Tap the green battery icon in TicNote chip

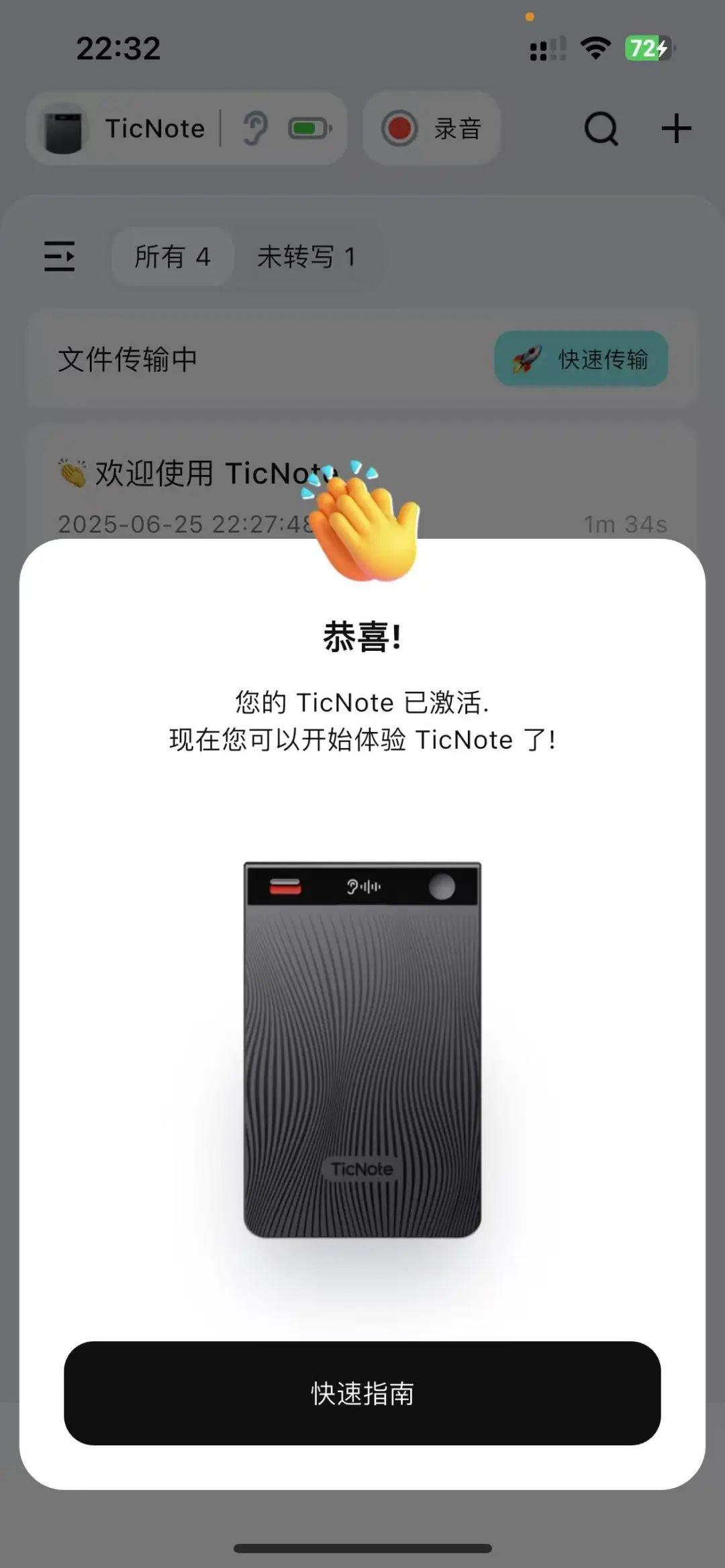[308, 129]
